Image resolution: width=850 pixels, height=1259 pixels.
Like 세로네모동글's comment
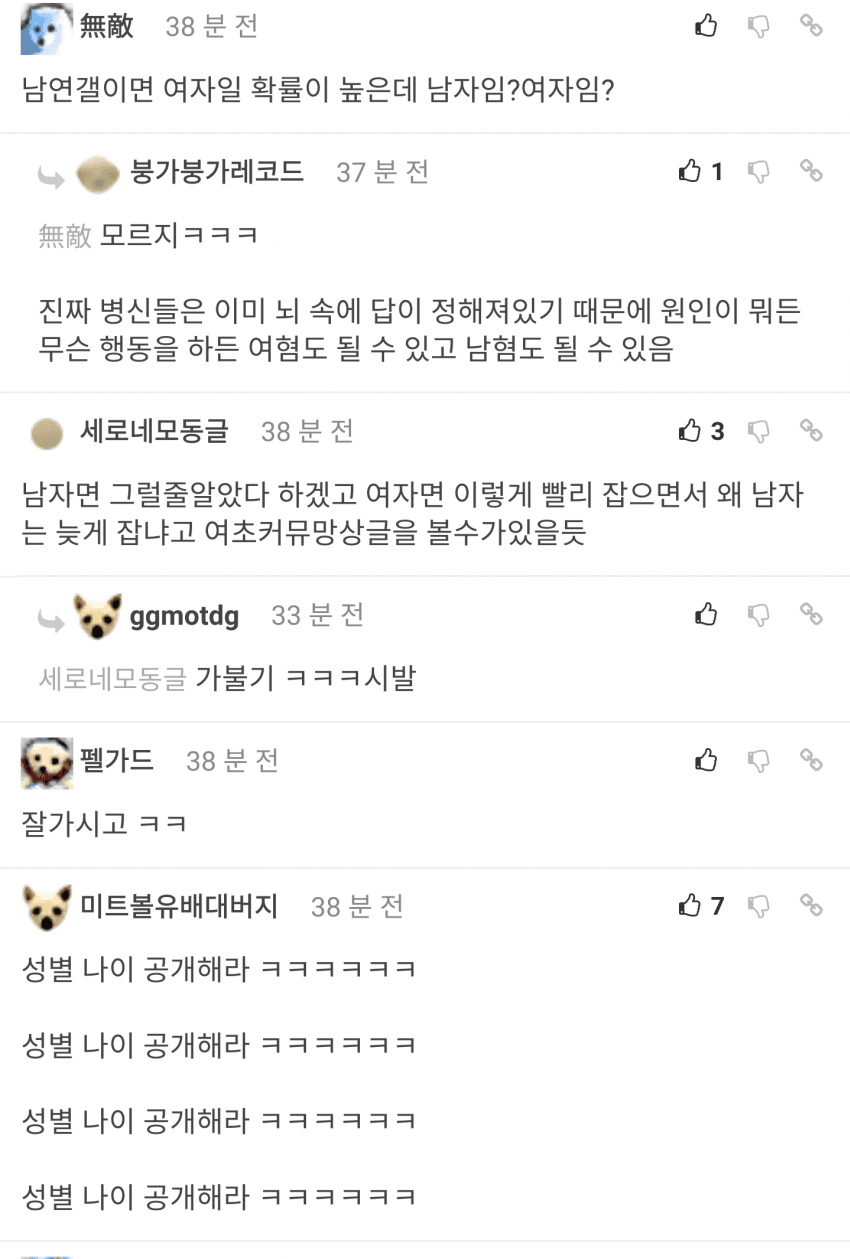[691, 431]
